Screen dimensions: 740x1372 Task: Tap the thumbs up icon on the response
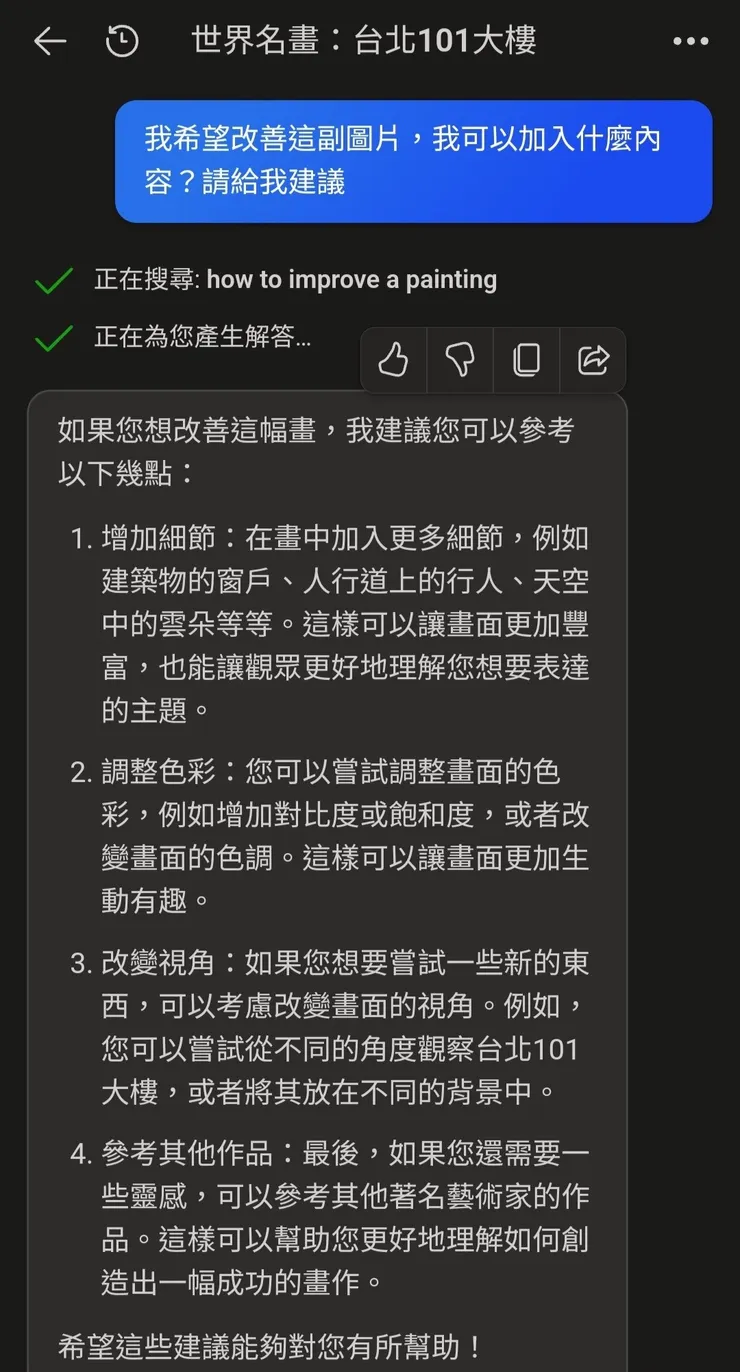393,360
